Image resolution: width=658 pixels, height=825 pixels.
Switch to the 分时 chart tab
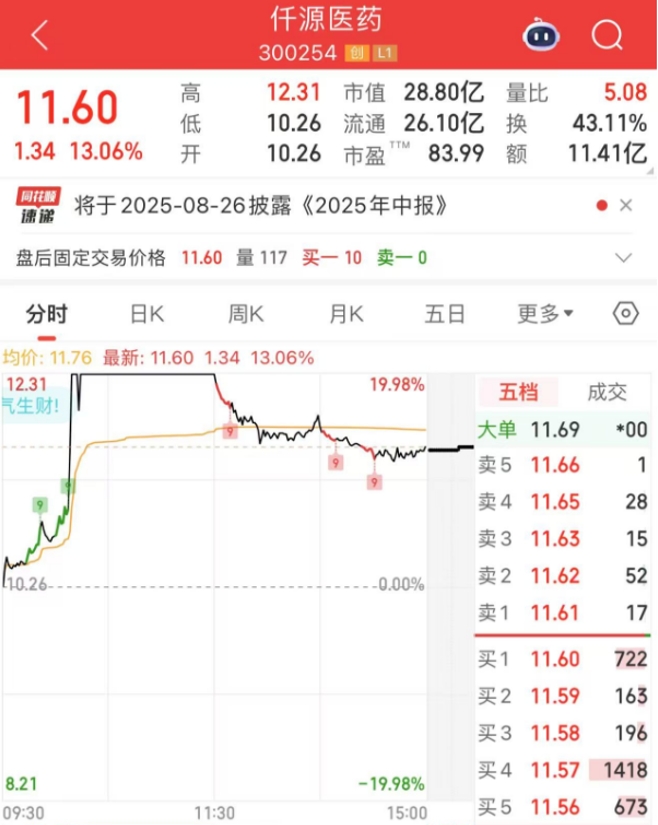(46, 314)
